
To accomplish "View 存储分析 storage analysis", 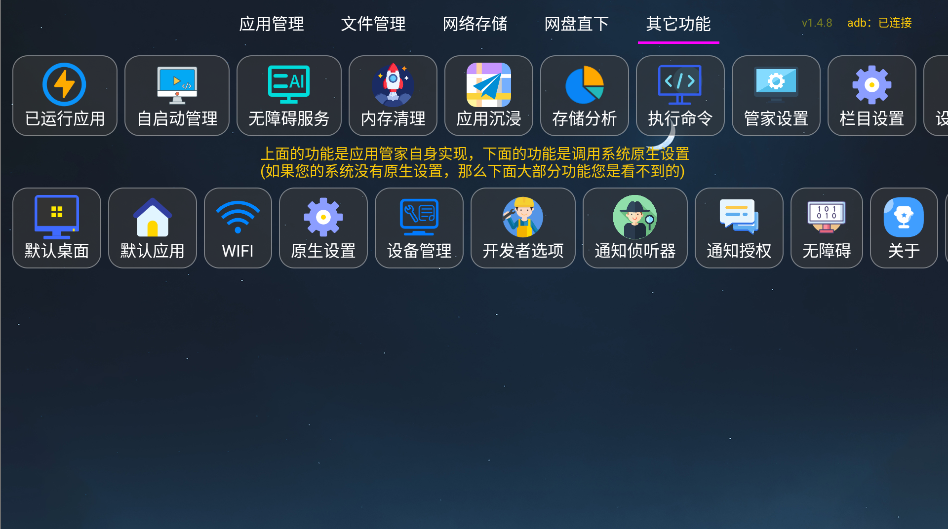I will click(584, 96).
